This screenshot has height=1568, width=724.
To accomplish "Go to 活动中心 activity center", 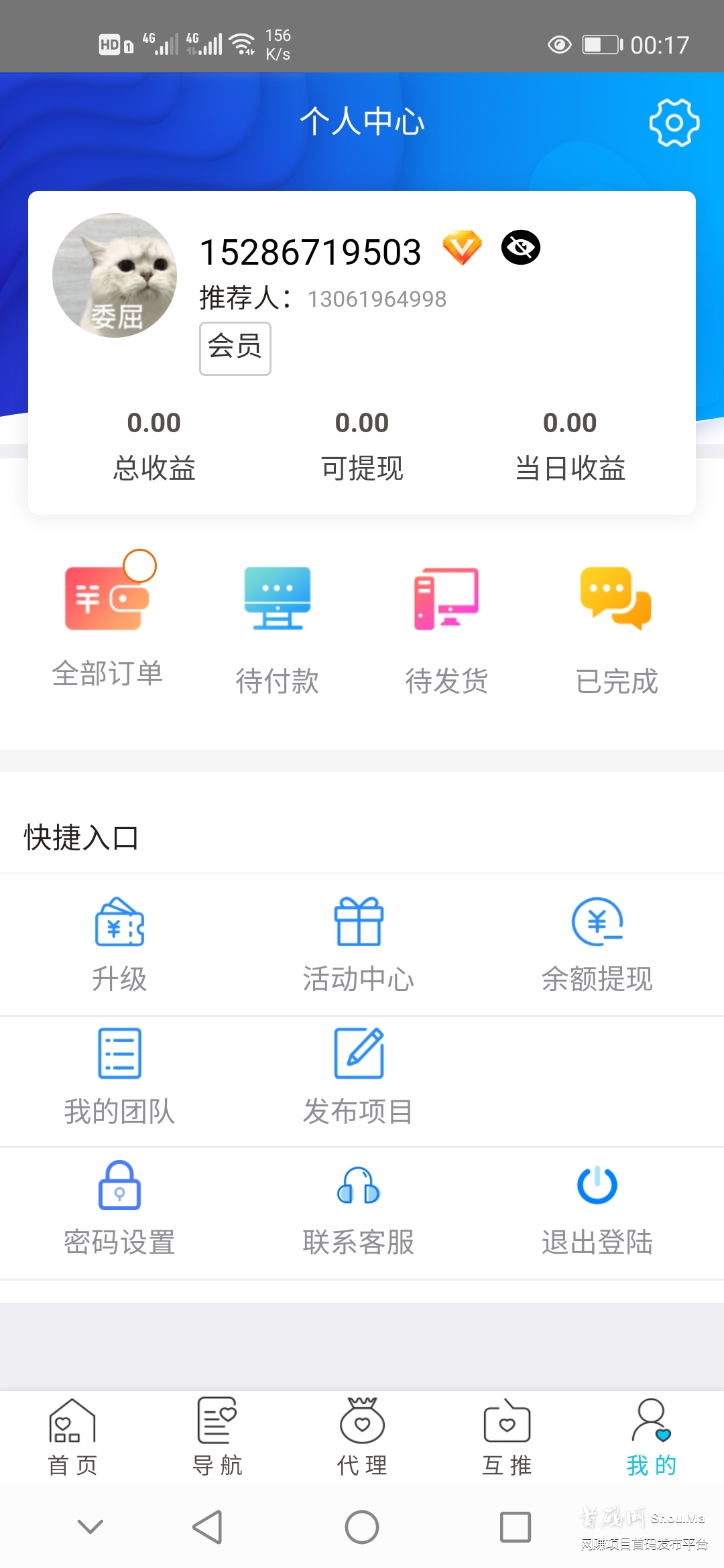I will 359,945.
